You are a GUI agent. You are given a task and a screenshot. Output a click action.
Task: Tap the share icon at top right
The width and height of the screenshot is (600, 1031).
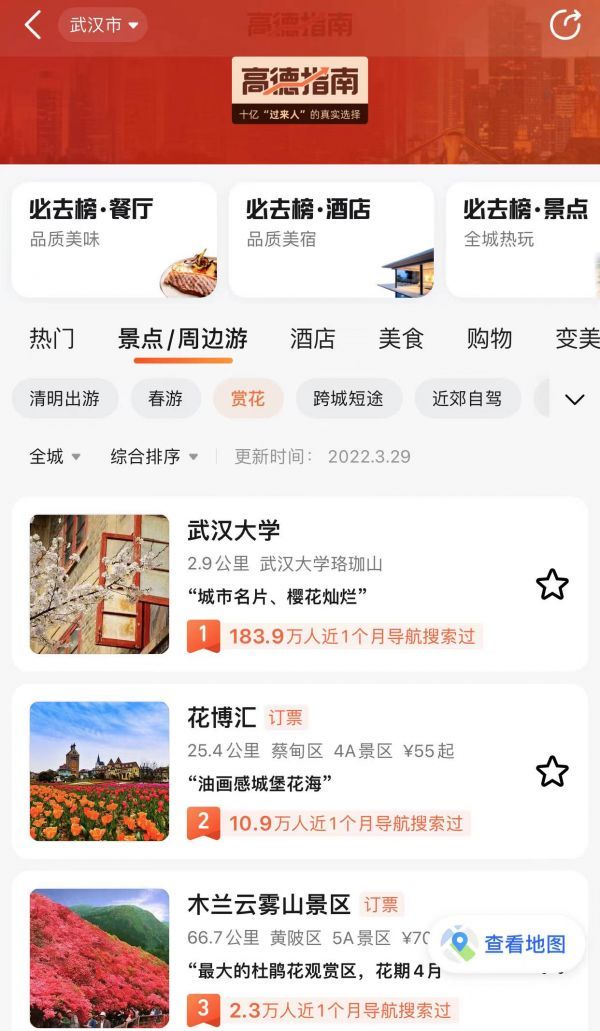(565, 25)
